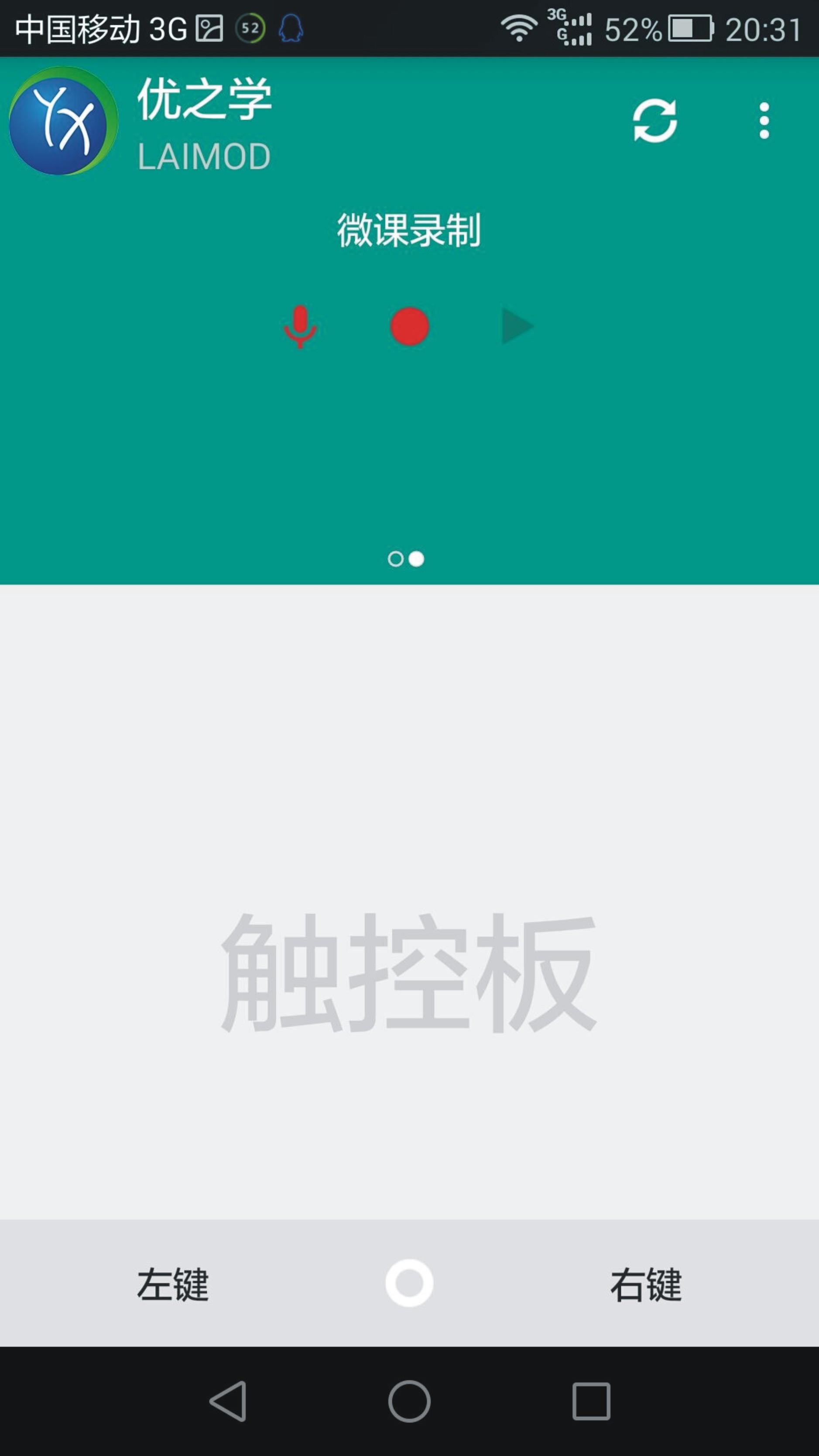
Task: Tap the red microphone icon
Action: click(x=300, y=327)
